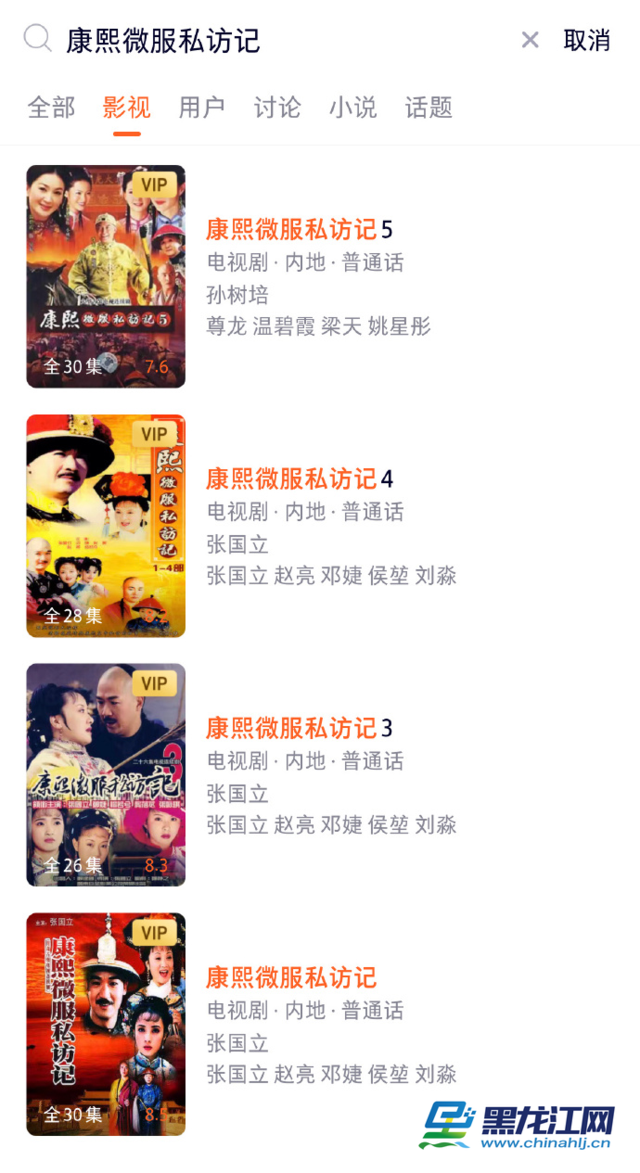Open the 康熙微服私访记 3 result
This screenshot has height=1173, width=640.
[x=299, y=728]
